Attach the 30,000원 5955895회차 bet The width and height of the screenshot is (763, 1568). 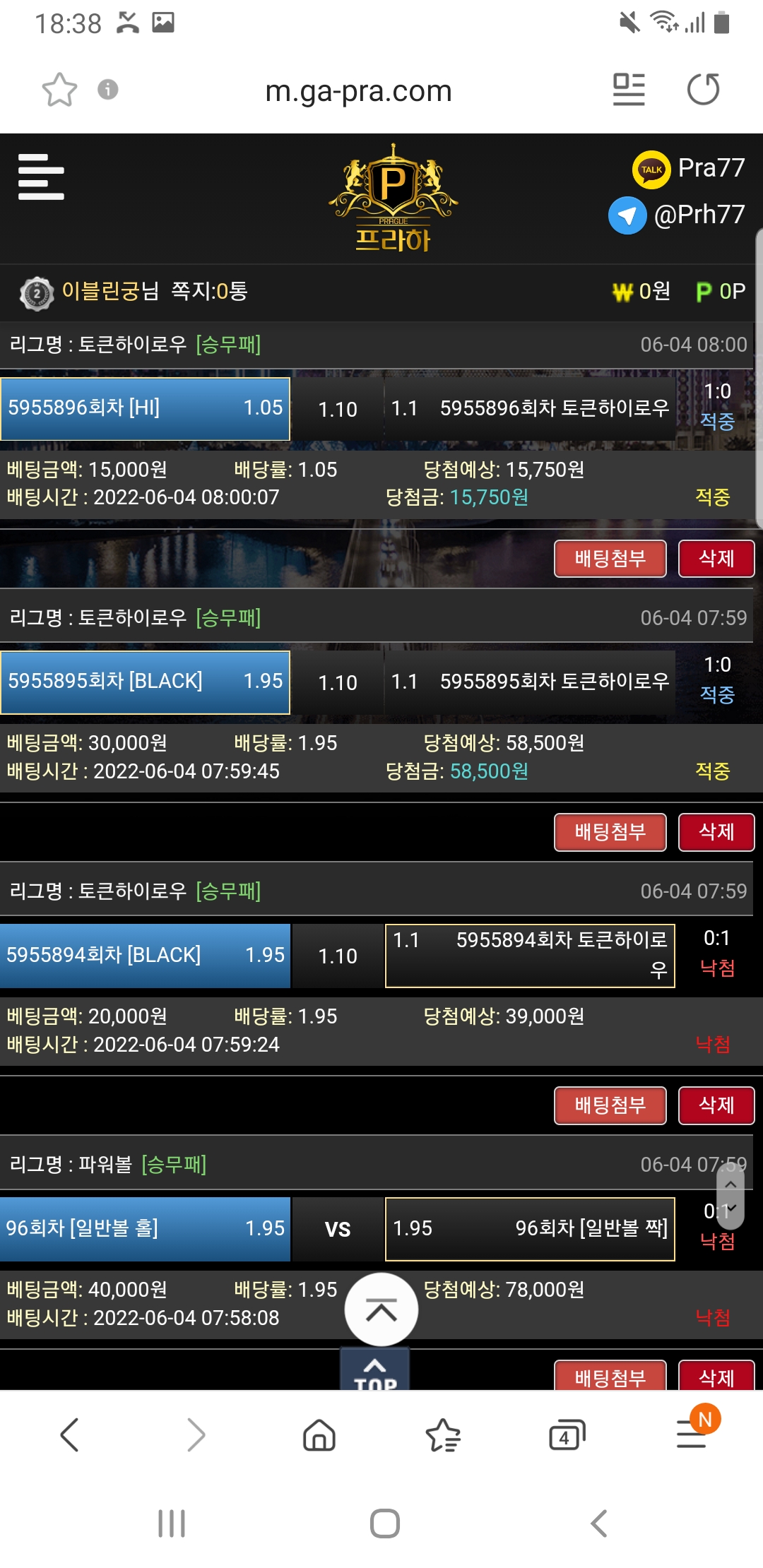coord(610,832)
